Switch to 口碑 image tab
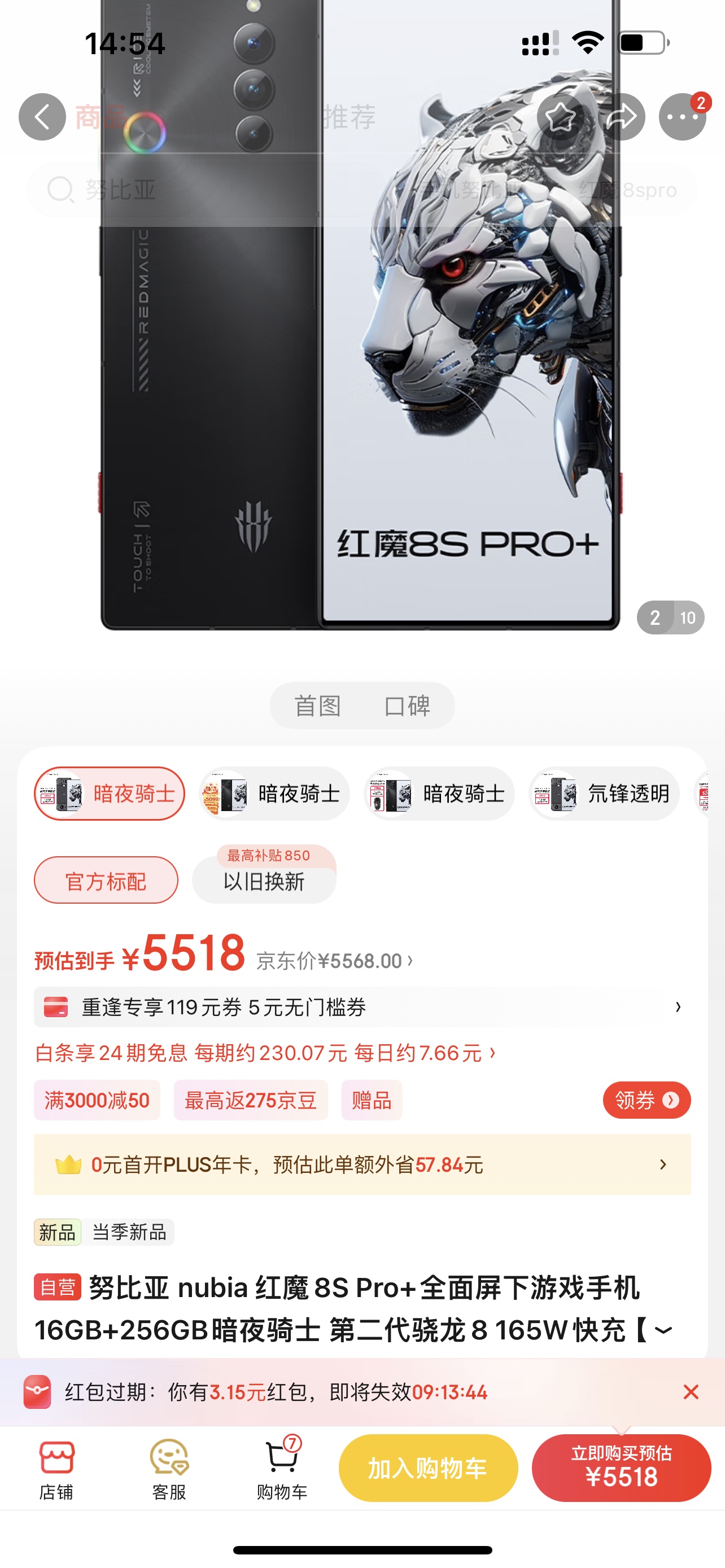The height and width of the screenshot is (1568, 725). 407,706
